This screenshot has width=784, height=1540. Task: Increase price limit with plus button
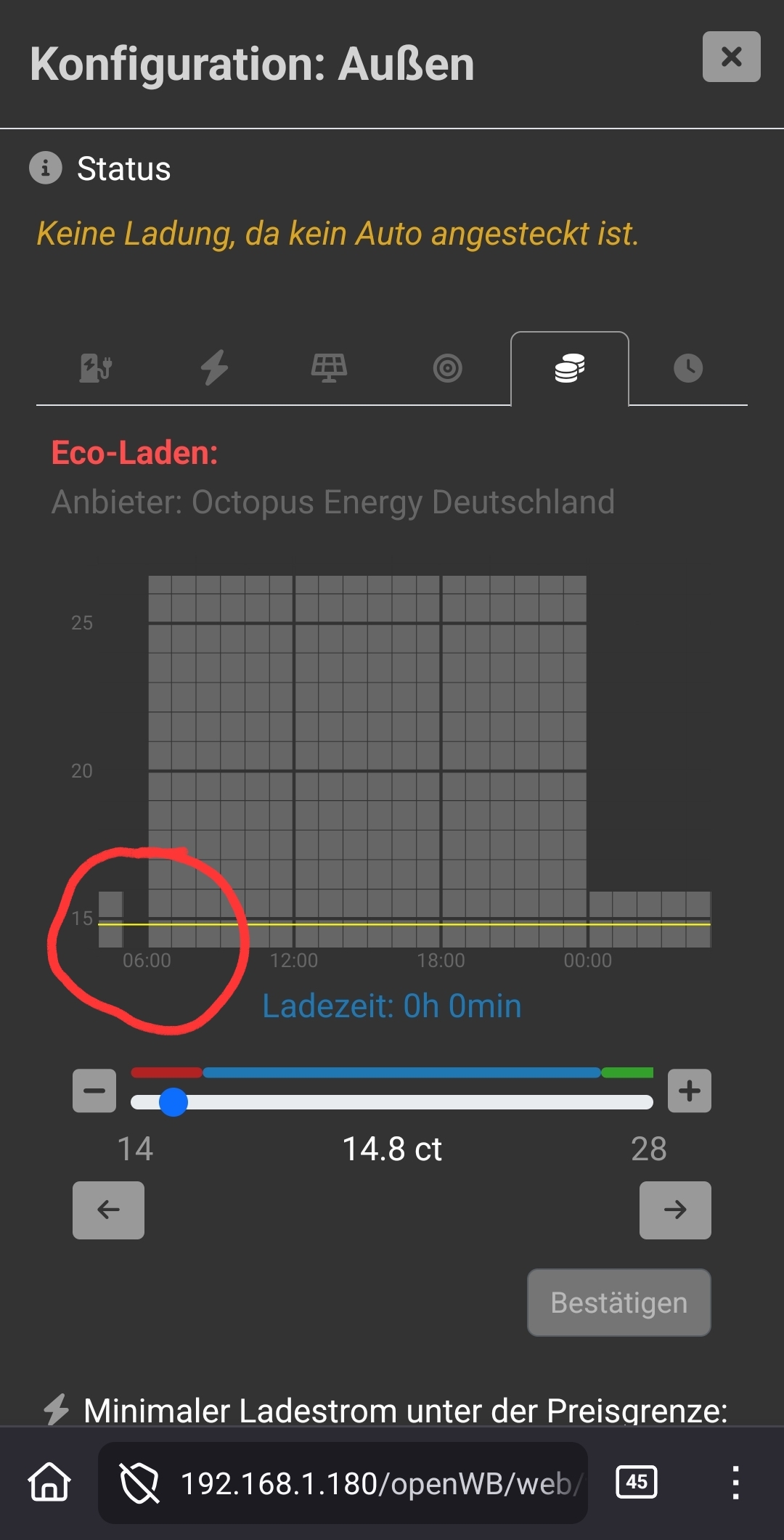(x=689, y=1091)
